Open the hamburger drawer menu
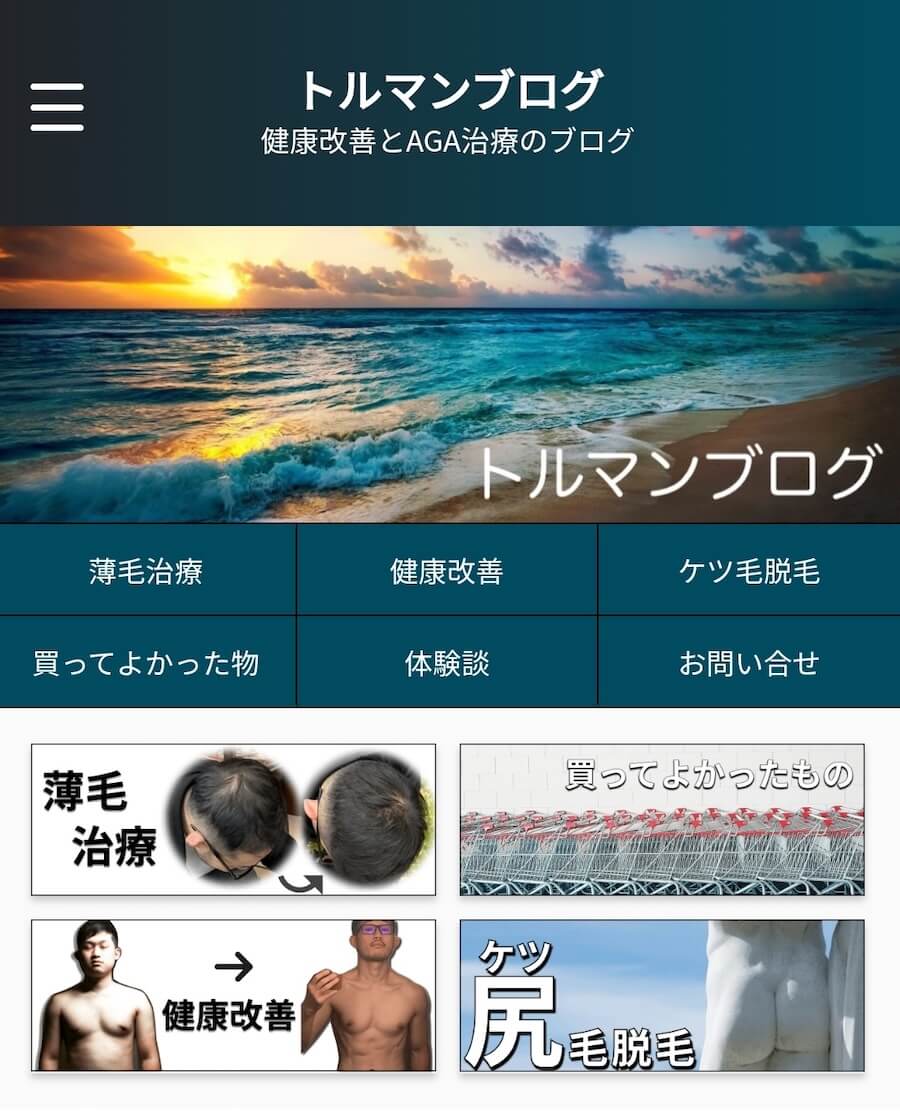The image size is (900, 1111). tap(57, 106)
